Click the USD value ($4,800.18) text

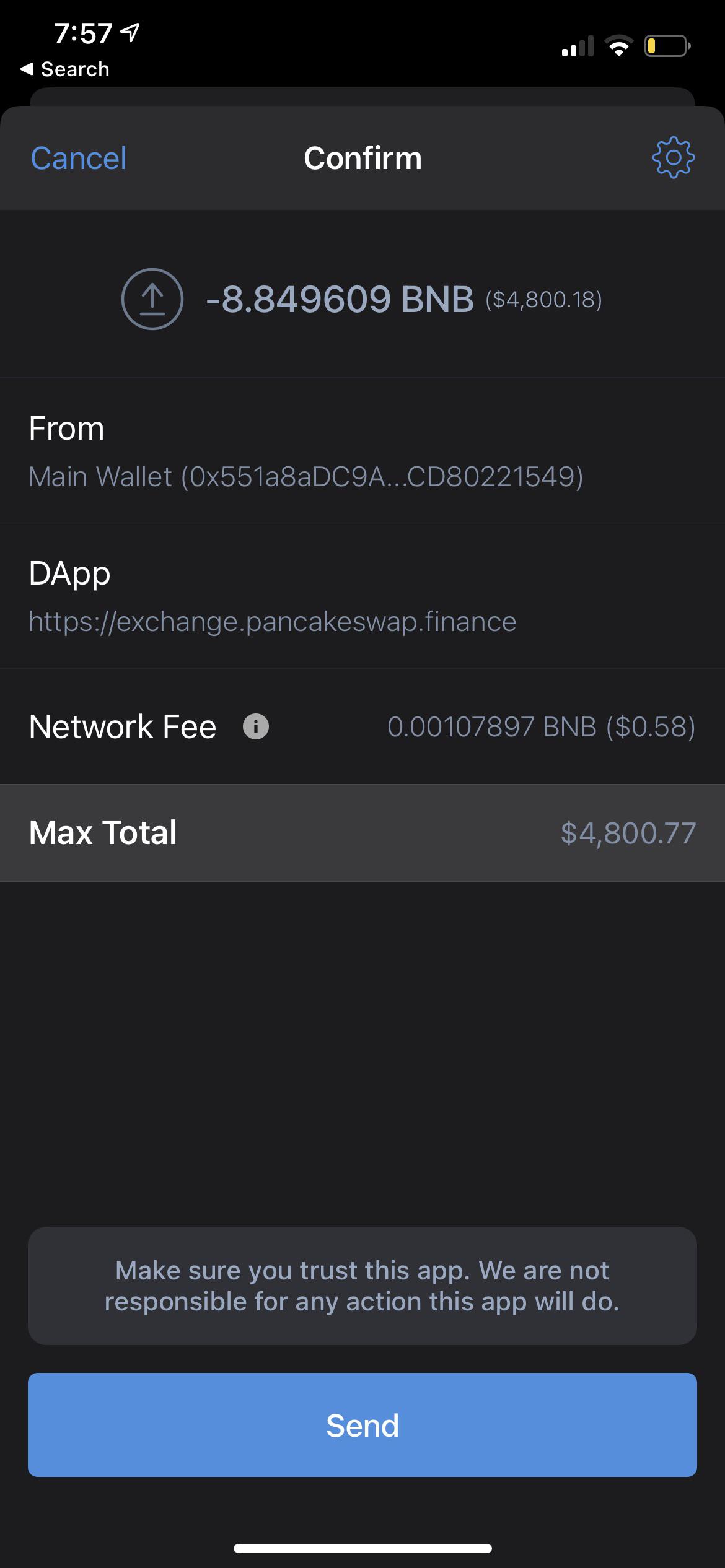(x=544, y=301)
